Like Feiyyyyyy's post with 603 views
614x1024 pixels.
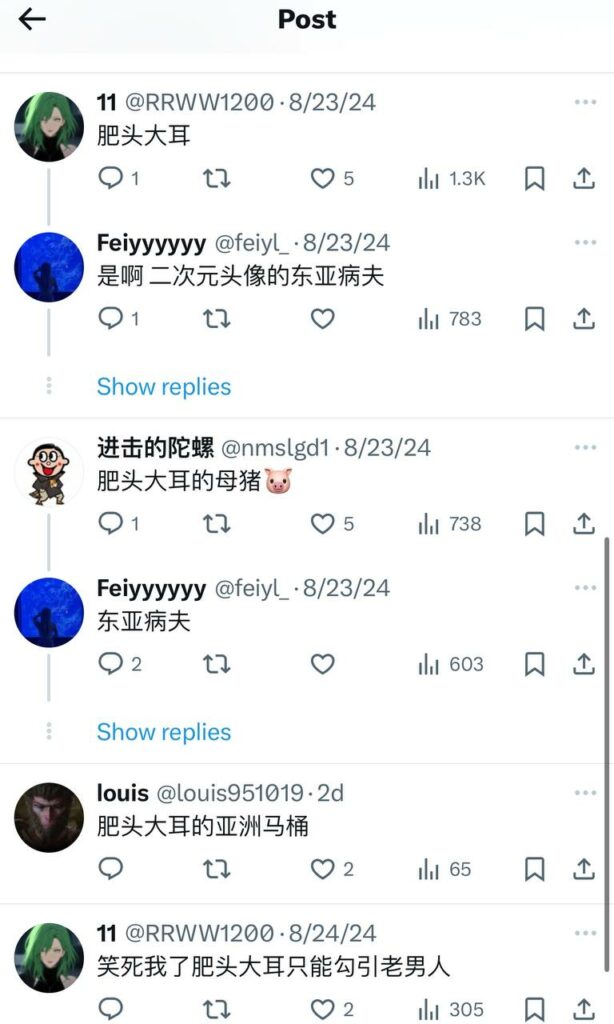322,664
